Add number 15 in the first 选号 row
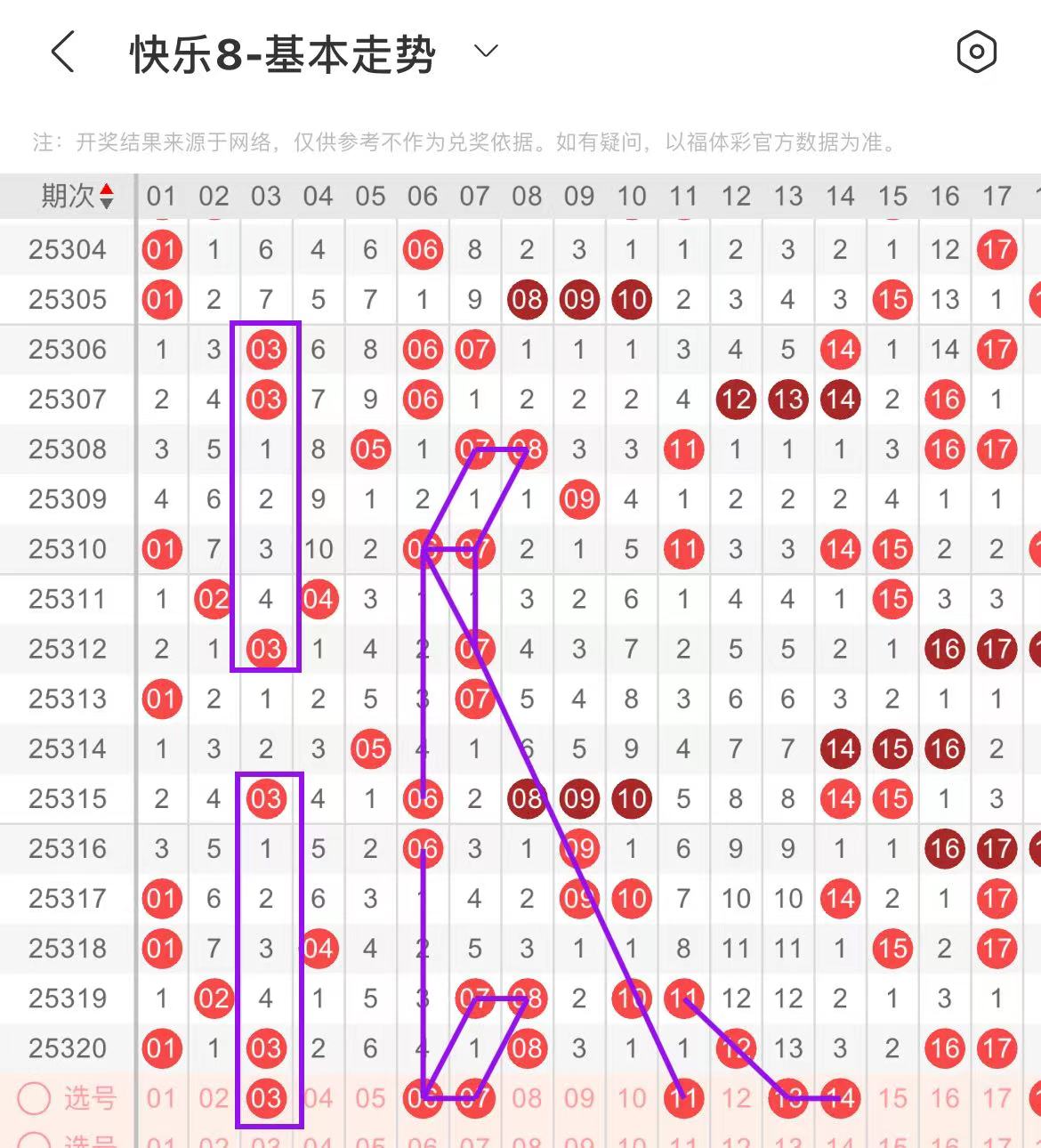The width and height of the screenshot is (1041, 1148). click(x=892, y=1098)
